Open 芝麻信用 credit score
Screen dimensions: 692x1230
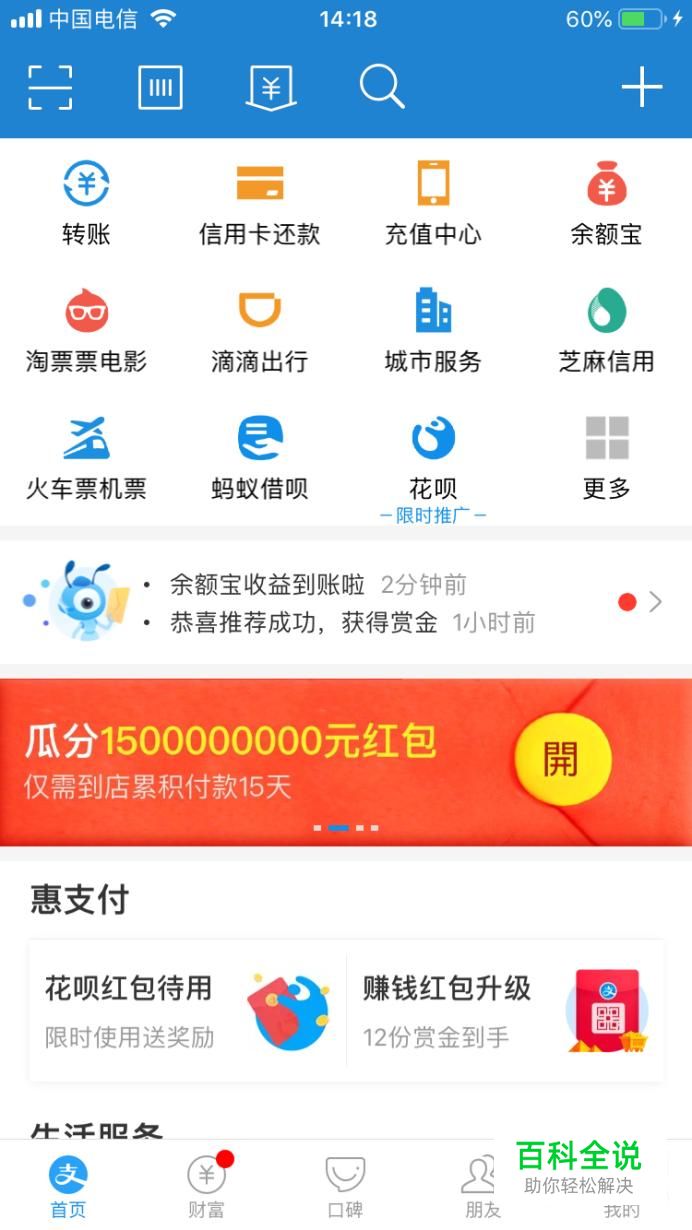point(606,331)
